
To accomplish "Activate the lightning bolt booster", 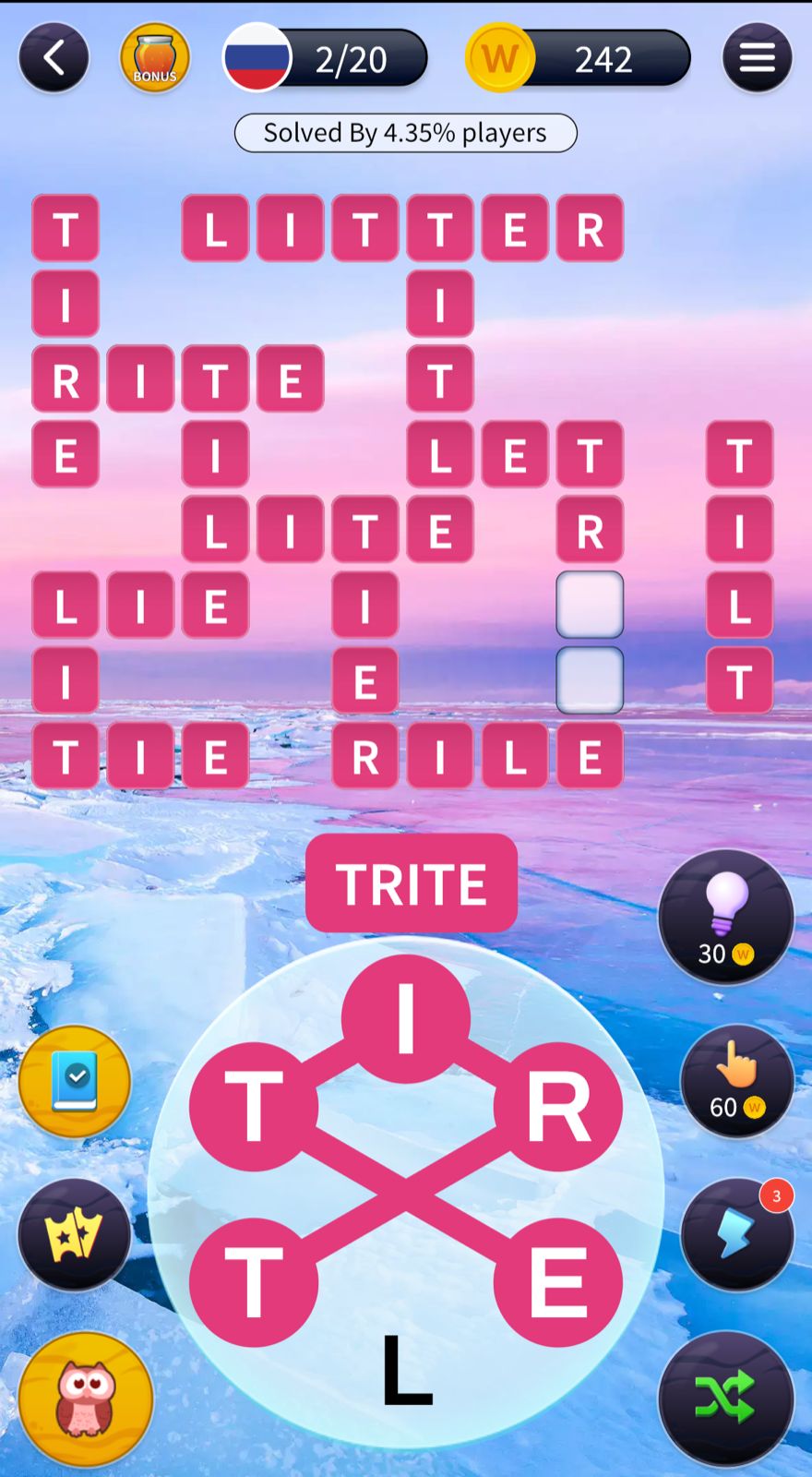I will (736, 1235).
